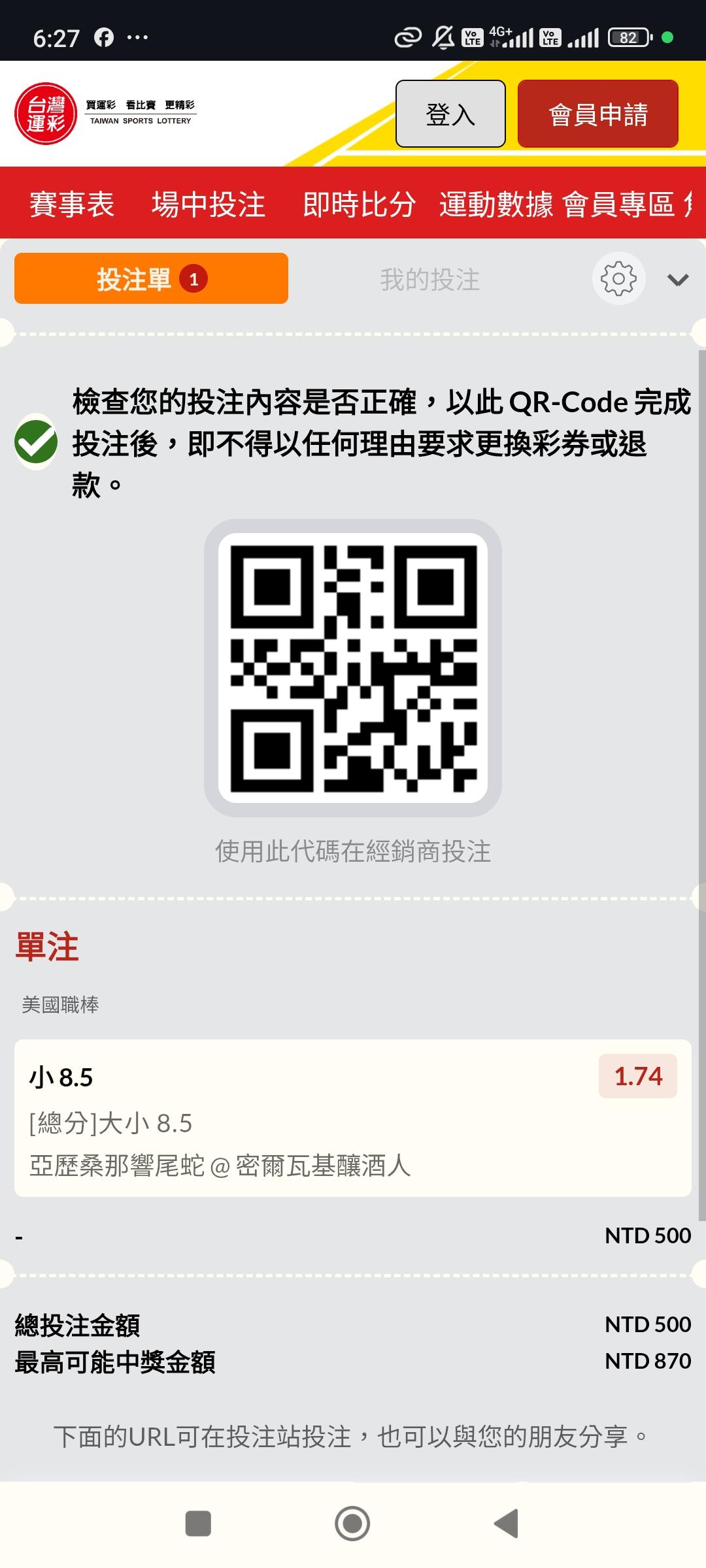Switch to the 我的投注 tab
This screenshot has width=706, height=1568.
point(430,280)
